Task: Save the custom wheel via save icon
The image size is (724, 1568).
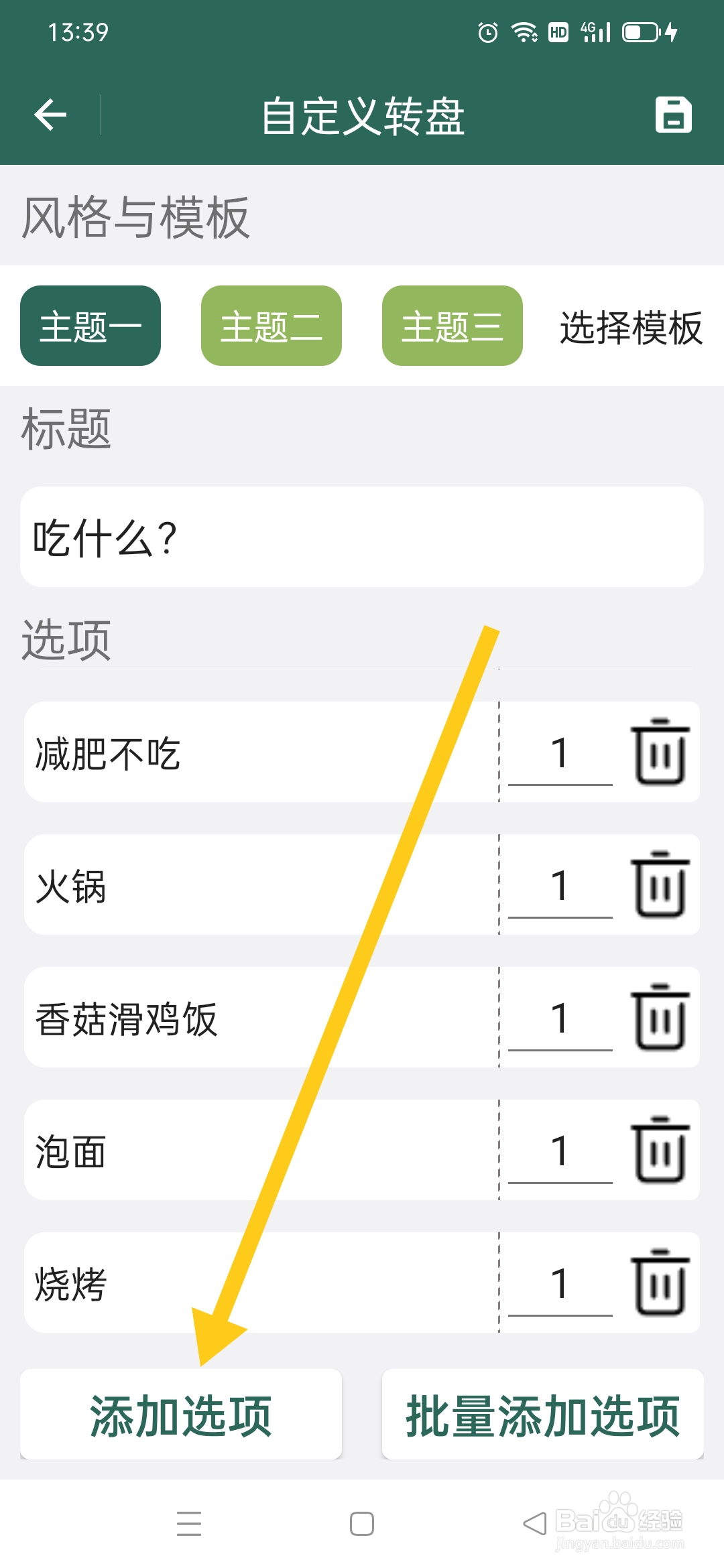Action: tap(674, 115)
